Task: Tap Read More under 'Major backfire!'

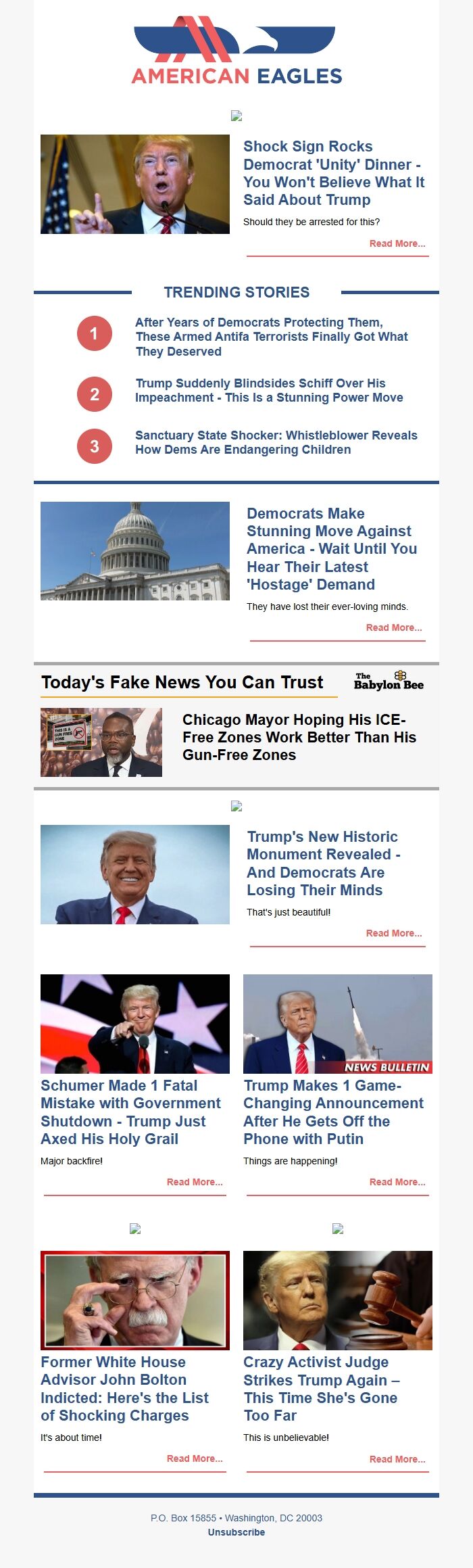Action: click(x=195, y=1183)
